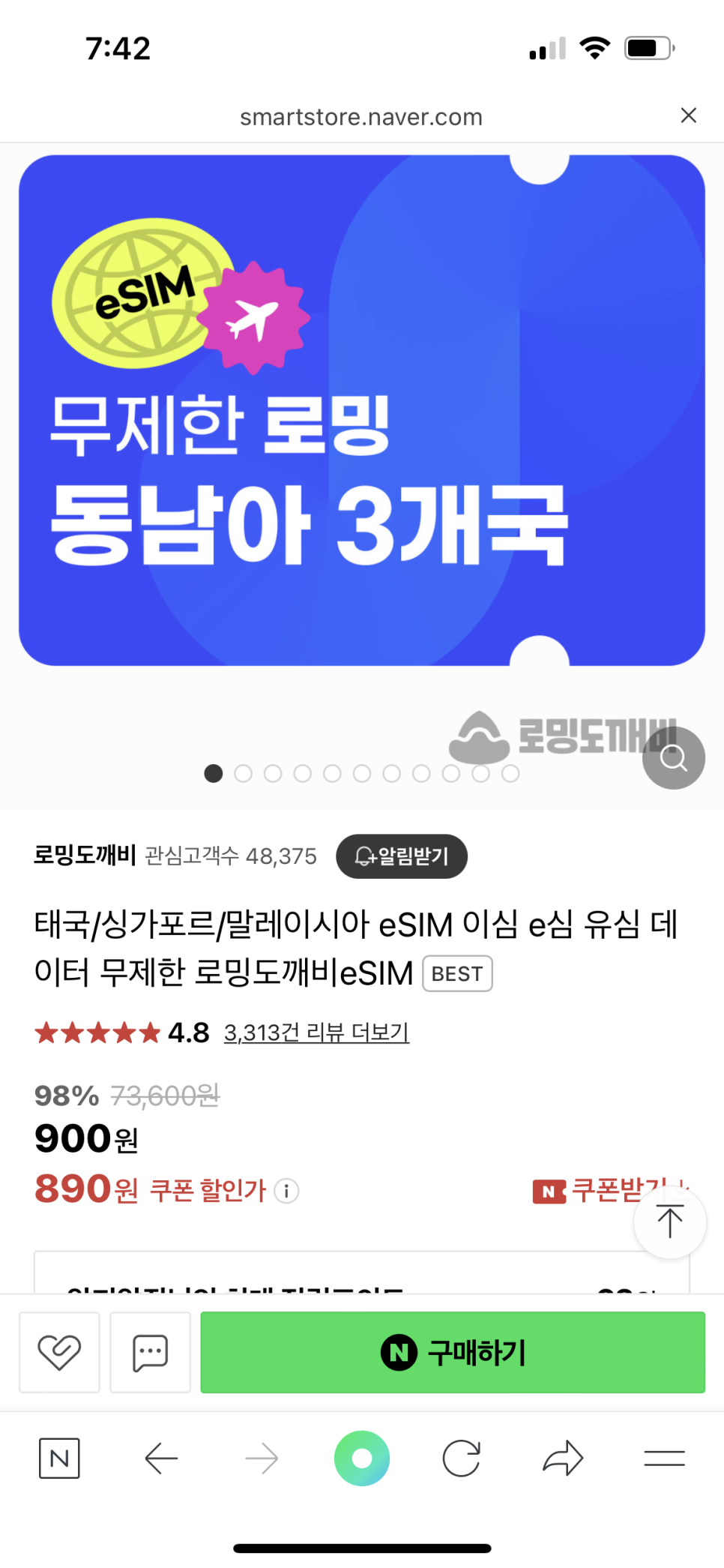This screenshot has height=1568, width=724.
Task: Open the 로밍도깨비 store page
Action: [85, 855]
